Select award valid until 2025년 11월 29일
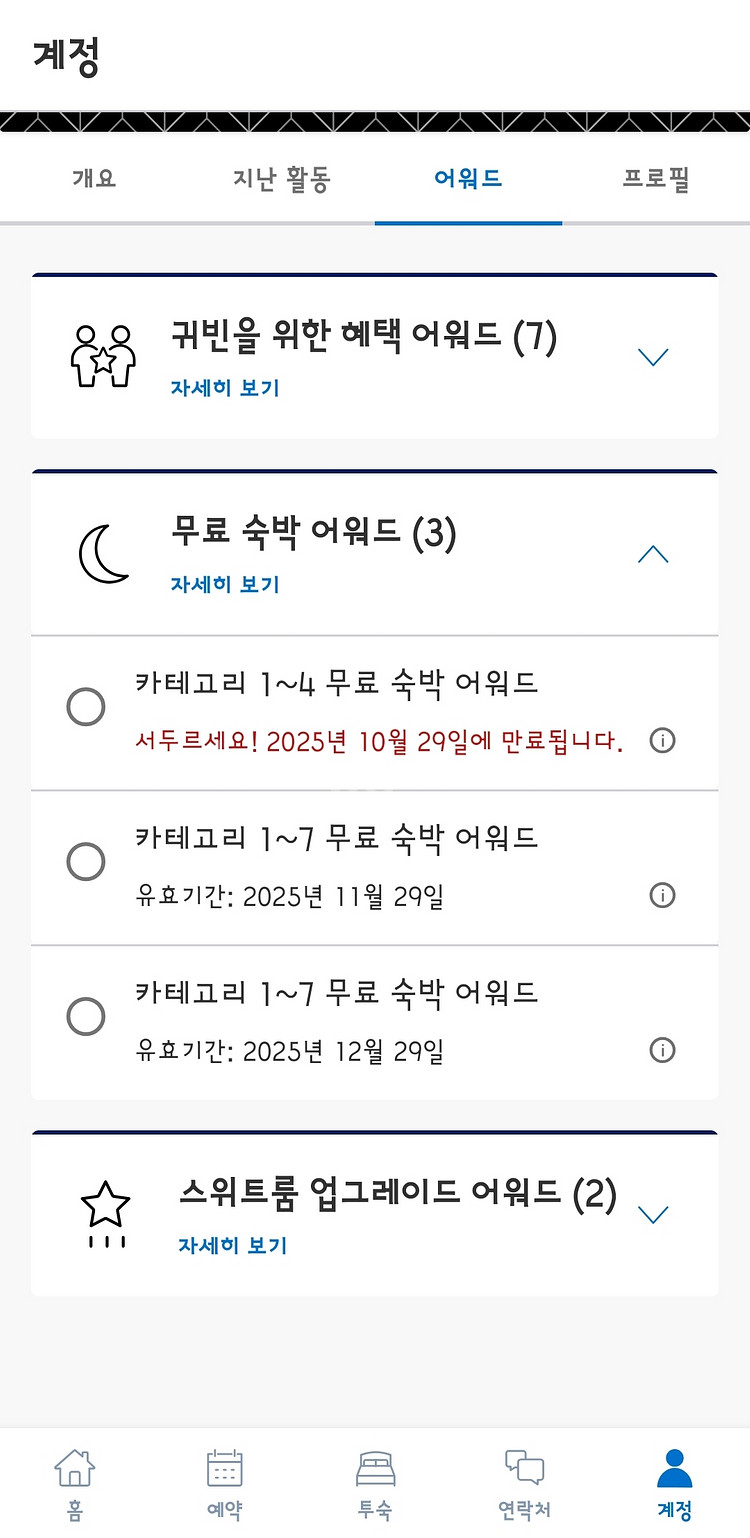Viewport: 750px width, 1538px height. tap(86, 861)
